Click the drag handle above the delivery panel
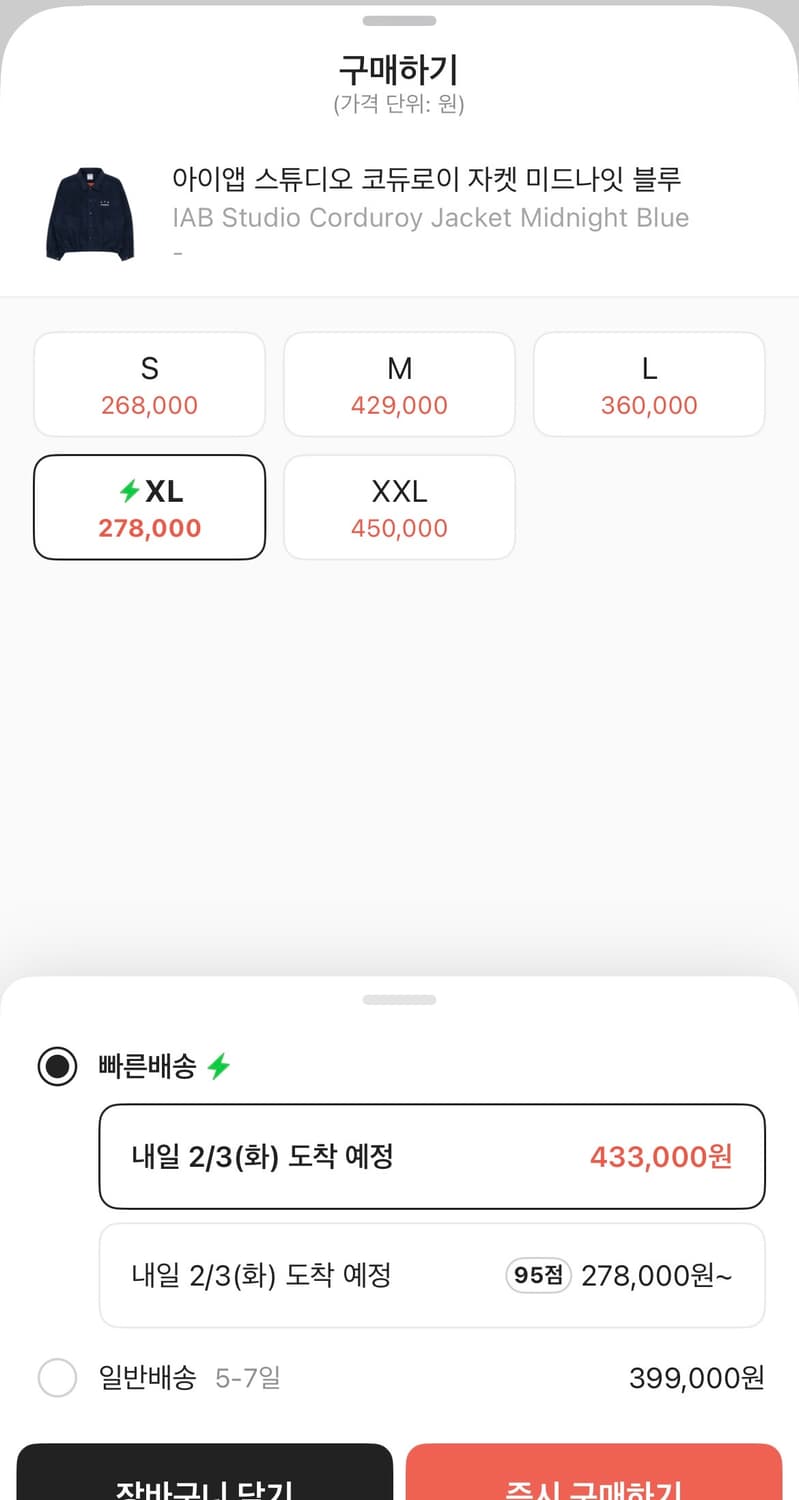This screenshot has height=1500, width=799. (x=399, y=999)
